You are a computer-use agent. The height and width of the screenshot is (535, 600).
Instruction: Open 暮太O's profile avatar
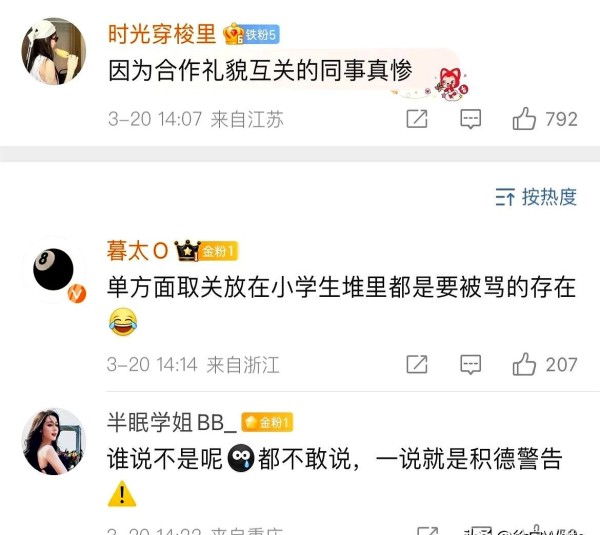point(53,271)
